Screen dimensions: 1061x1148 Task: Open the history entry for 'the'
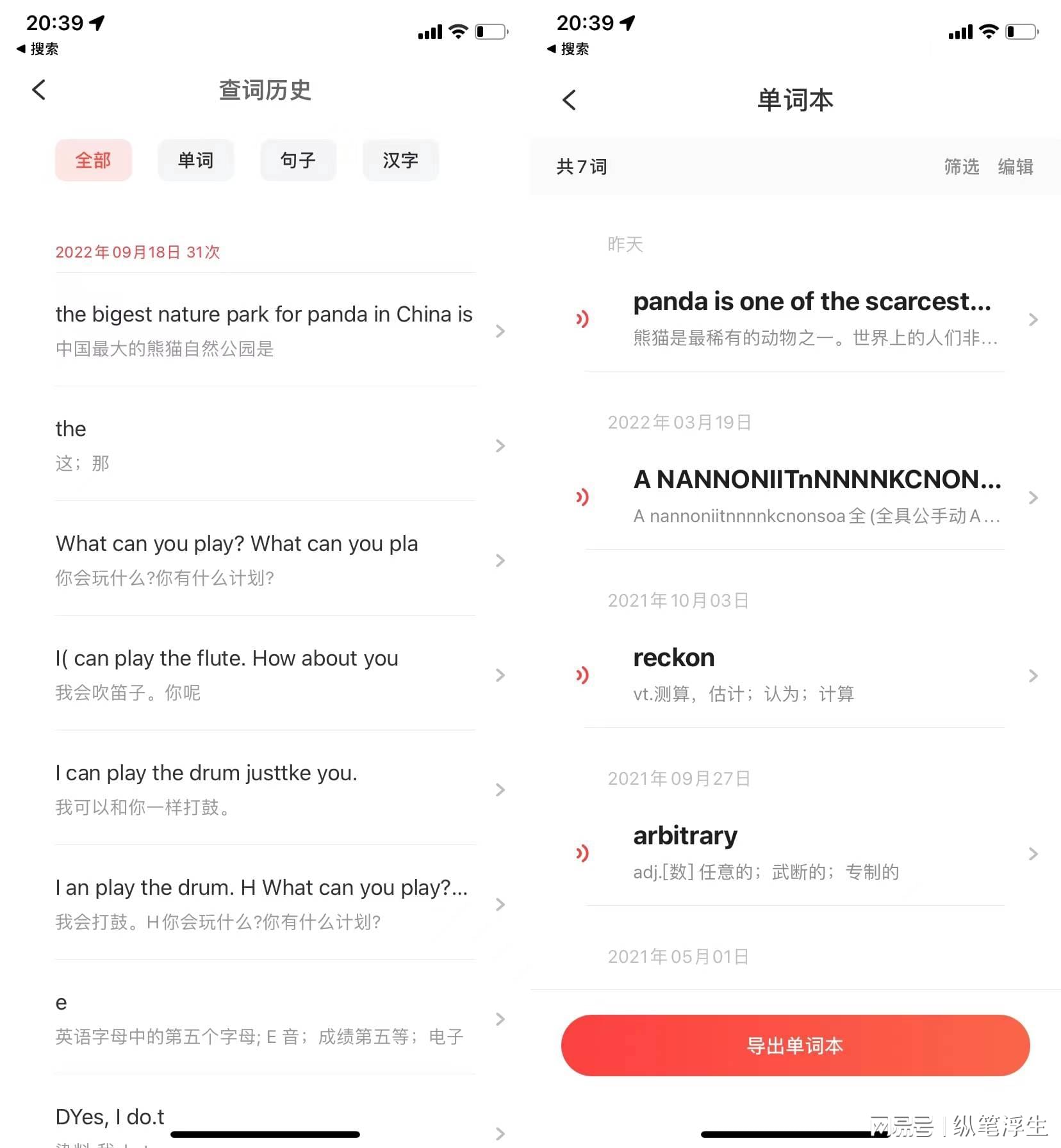point(265,445)
